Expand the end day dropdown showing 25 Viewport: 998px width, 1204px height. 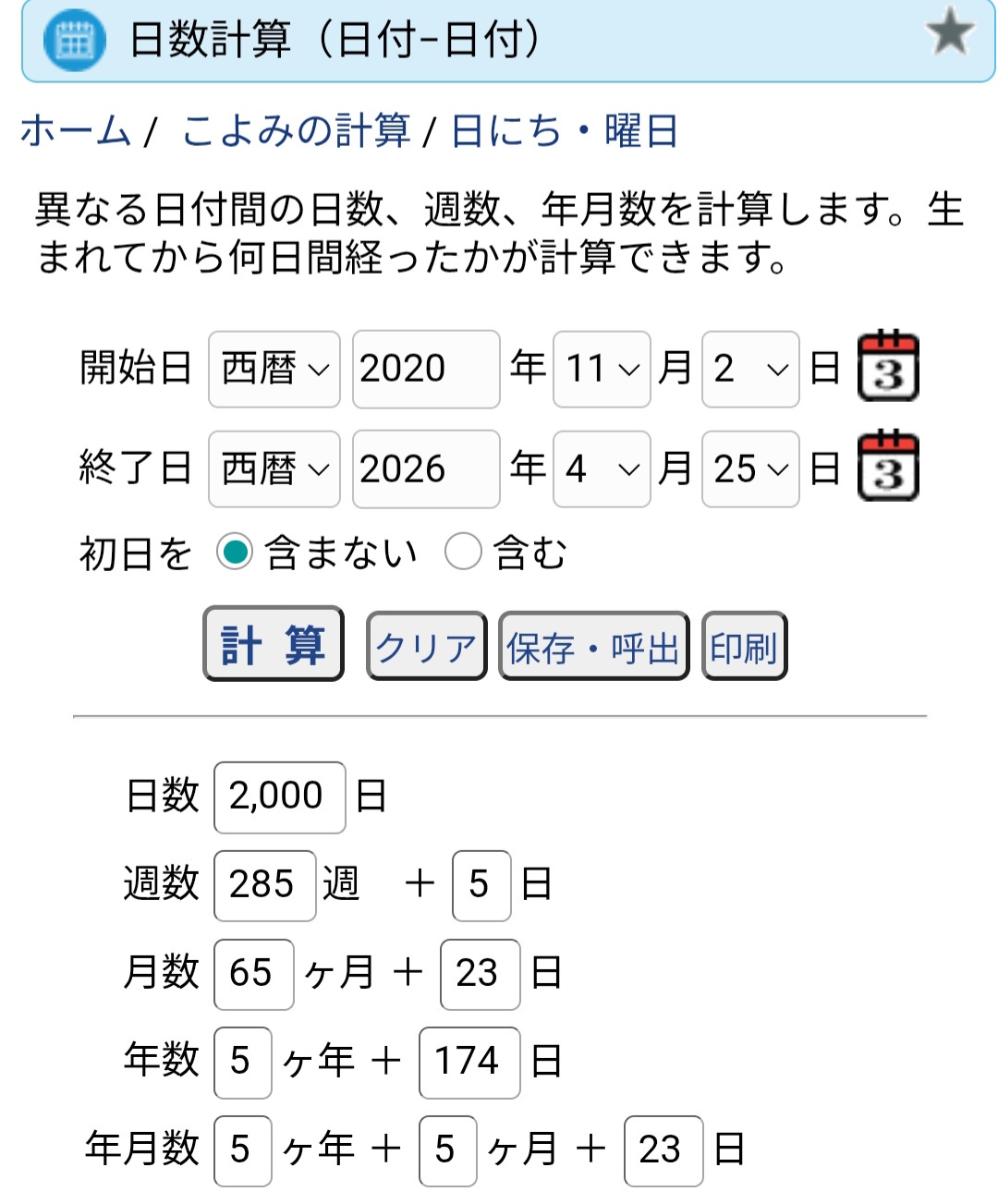[750, 468]
